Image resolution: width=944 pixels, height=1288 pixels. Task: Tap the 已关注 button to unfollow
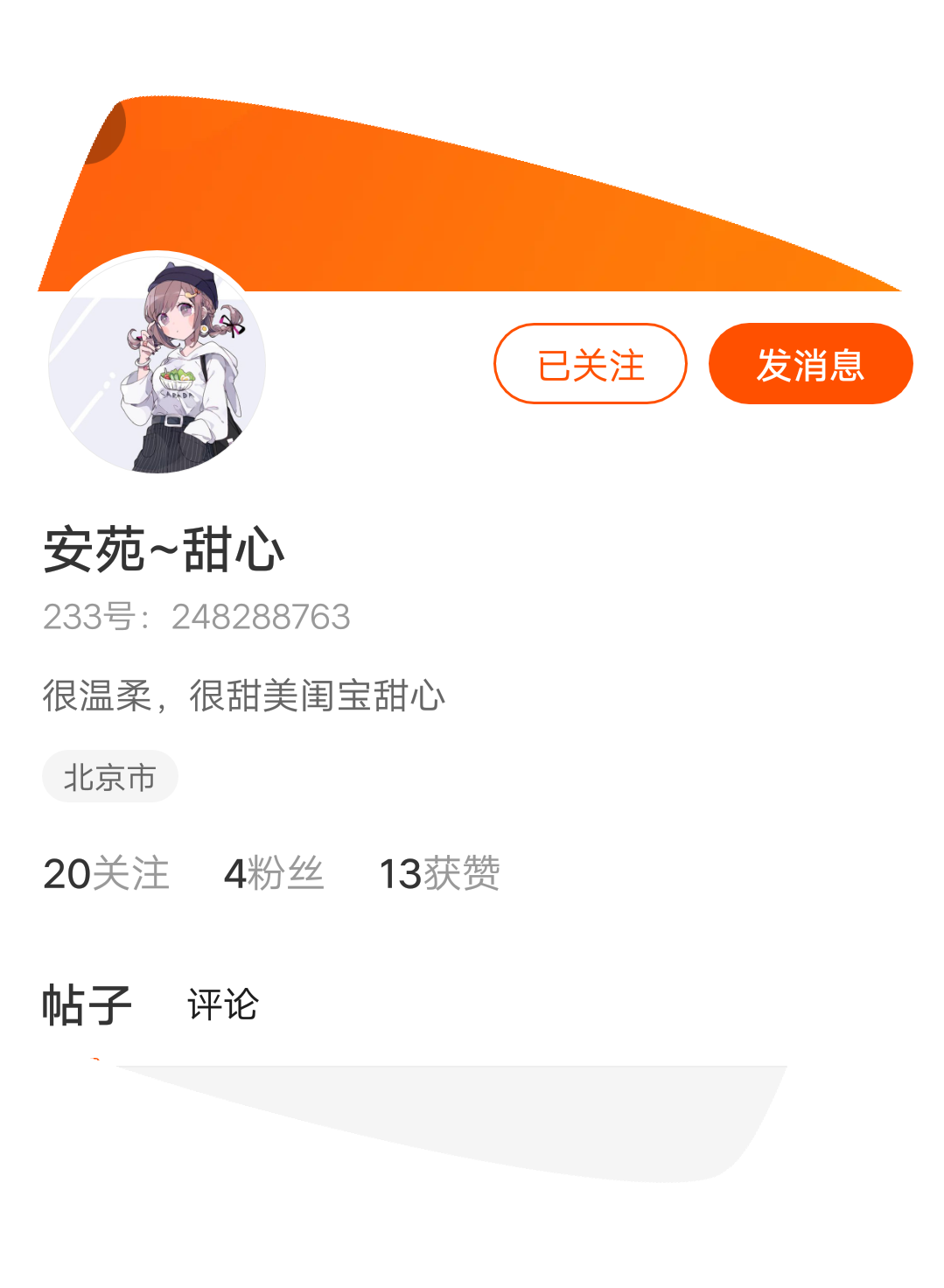(x=590, y=364)
